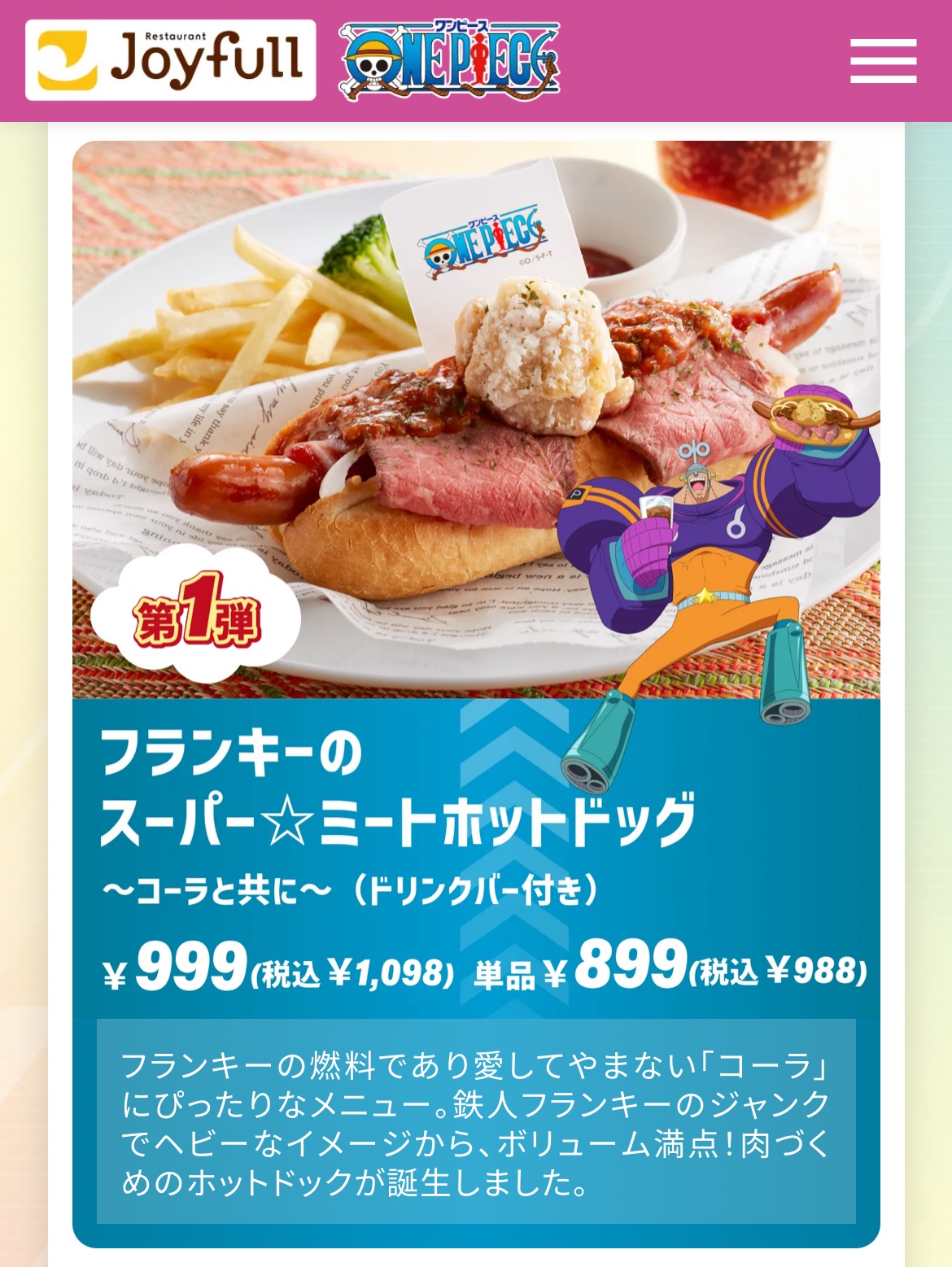Open the hamburger menu
This screenshot has width=952, height=1267.
pos(883,60)
